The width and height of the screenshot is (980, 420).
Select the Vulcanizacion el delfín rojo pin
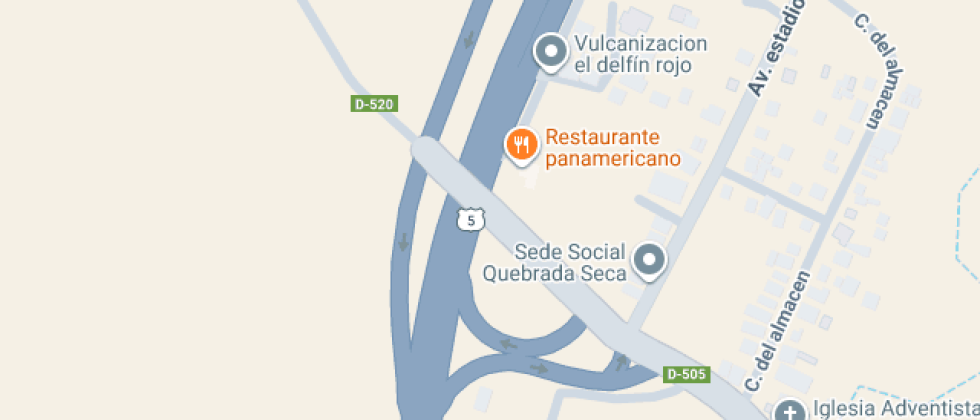(551, 51)
